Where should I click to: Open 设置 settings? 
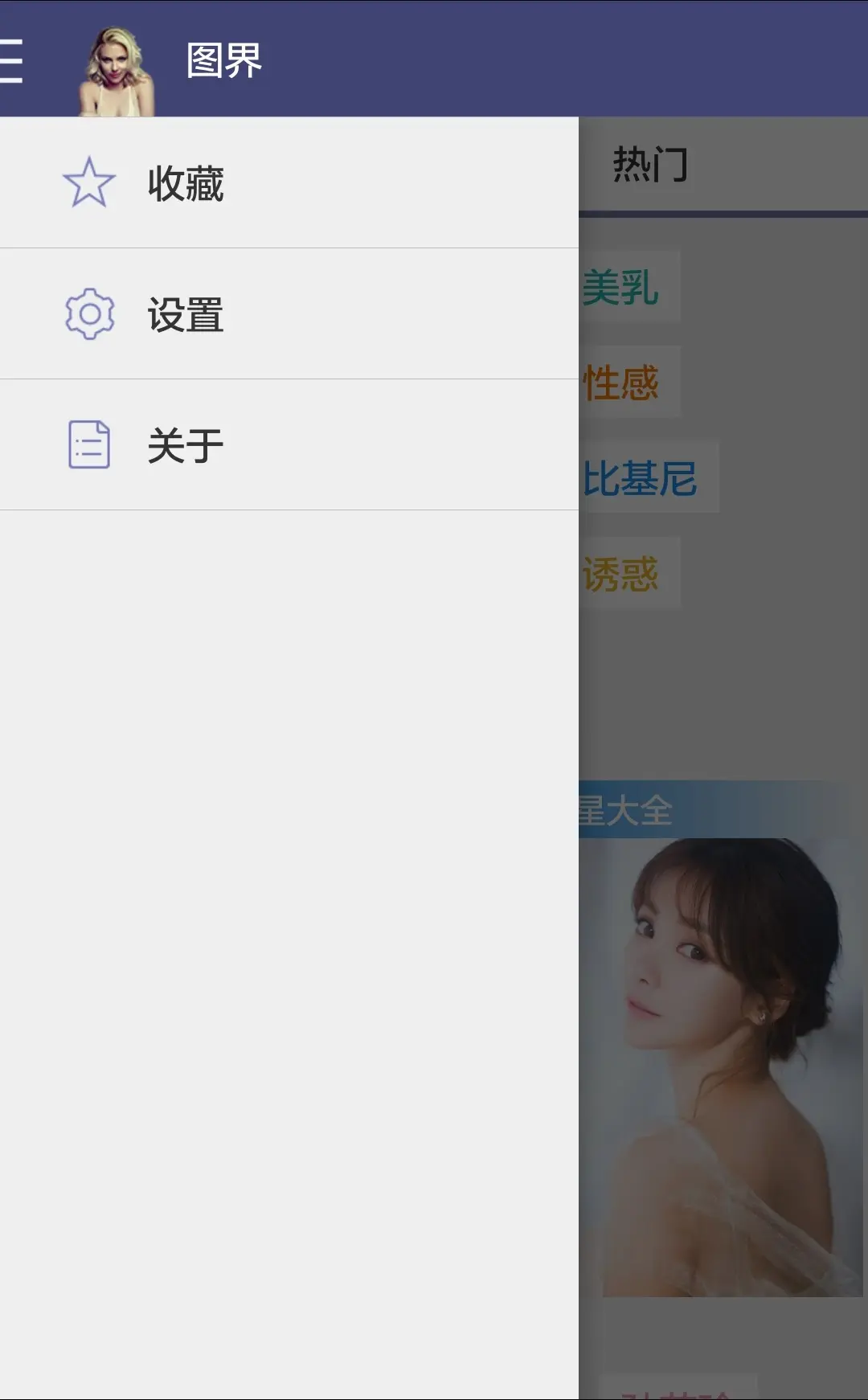pyautogui.click(x=185, y=314)
